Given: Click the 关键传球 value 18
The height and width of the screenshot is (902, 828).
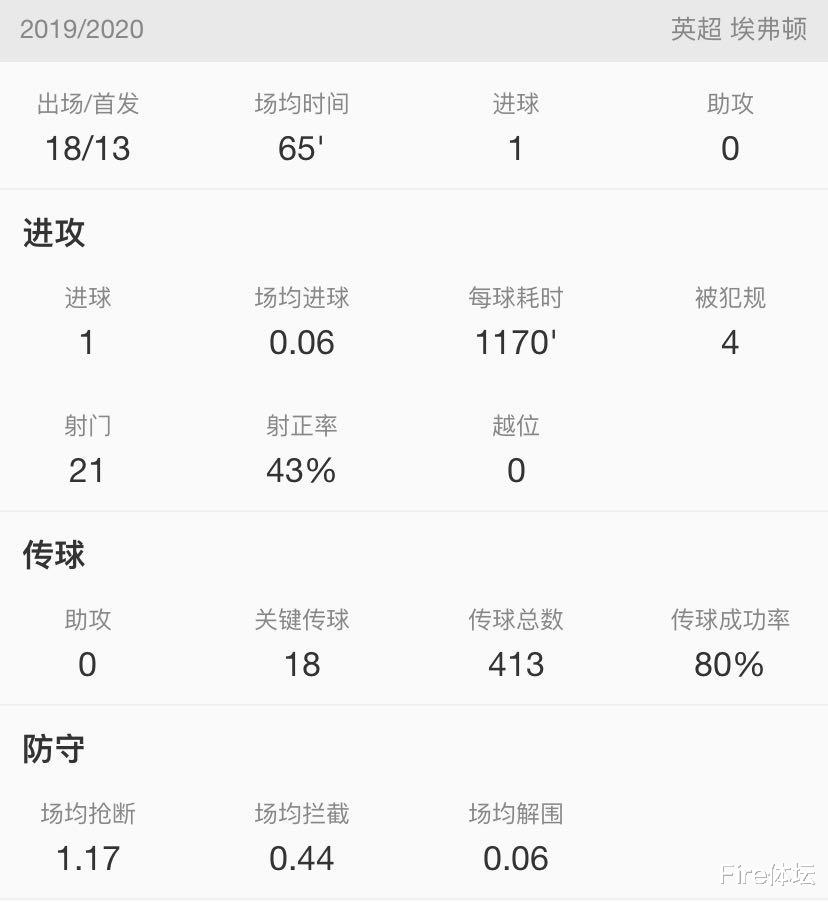Looking at the screenshot, I should click(x=301, y=663).
